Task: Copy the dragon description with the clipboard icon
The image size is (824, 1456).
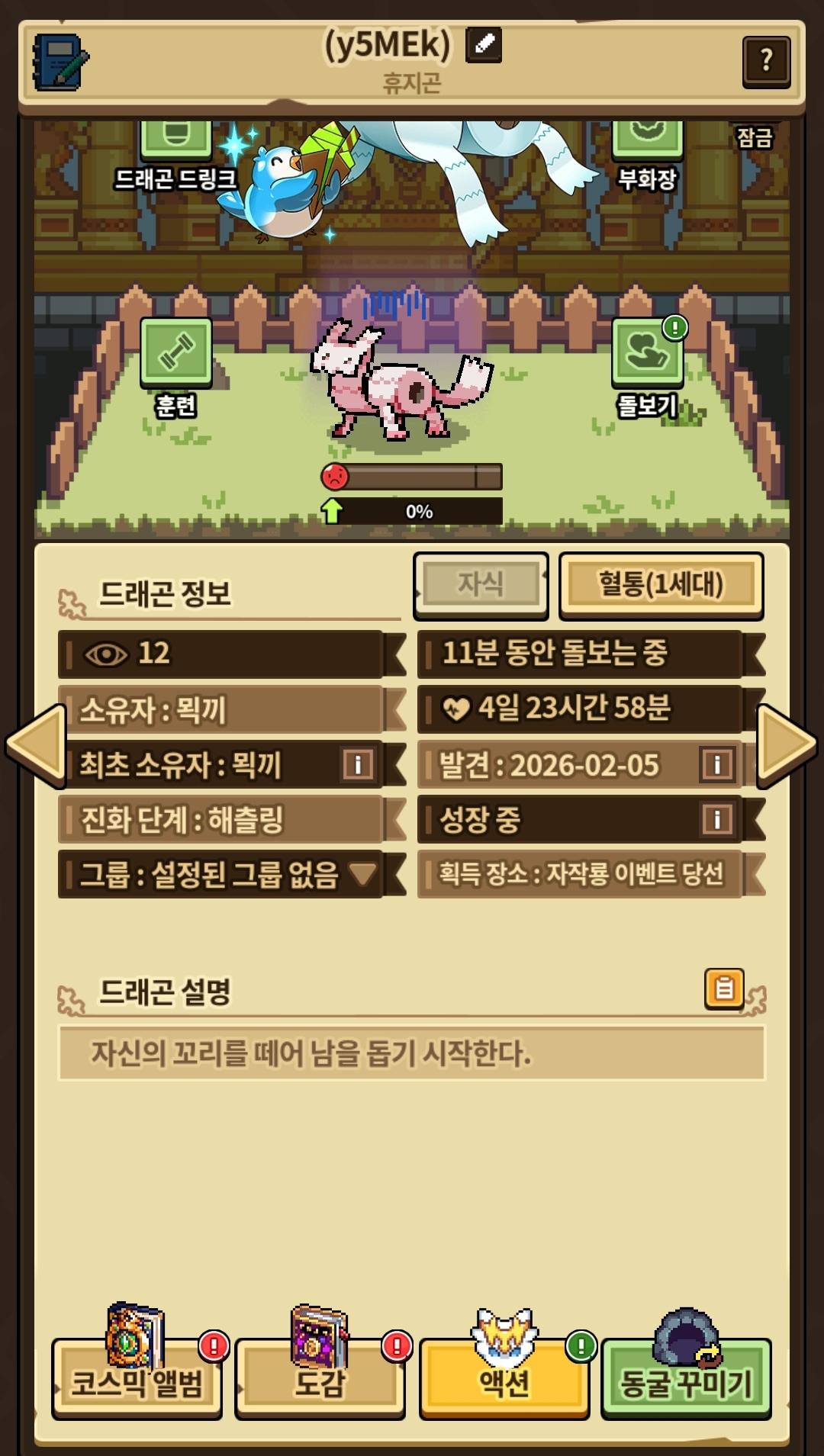Action: pos(723,988)
